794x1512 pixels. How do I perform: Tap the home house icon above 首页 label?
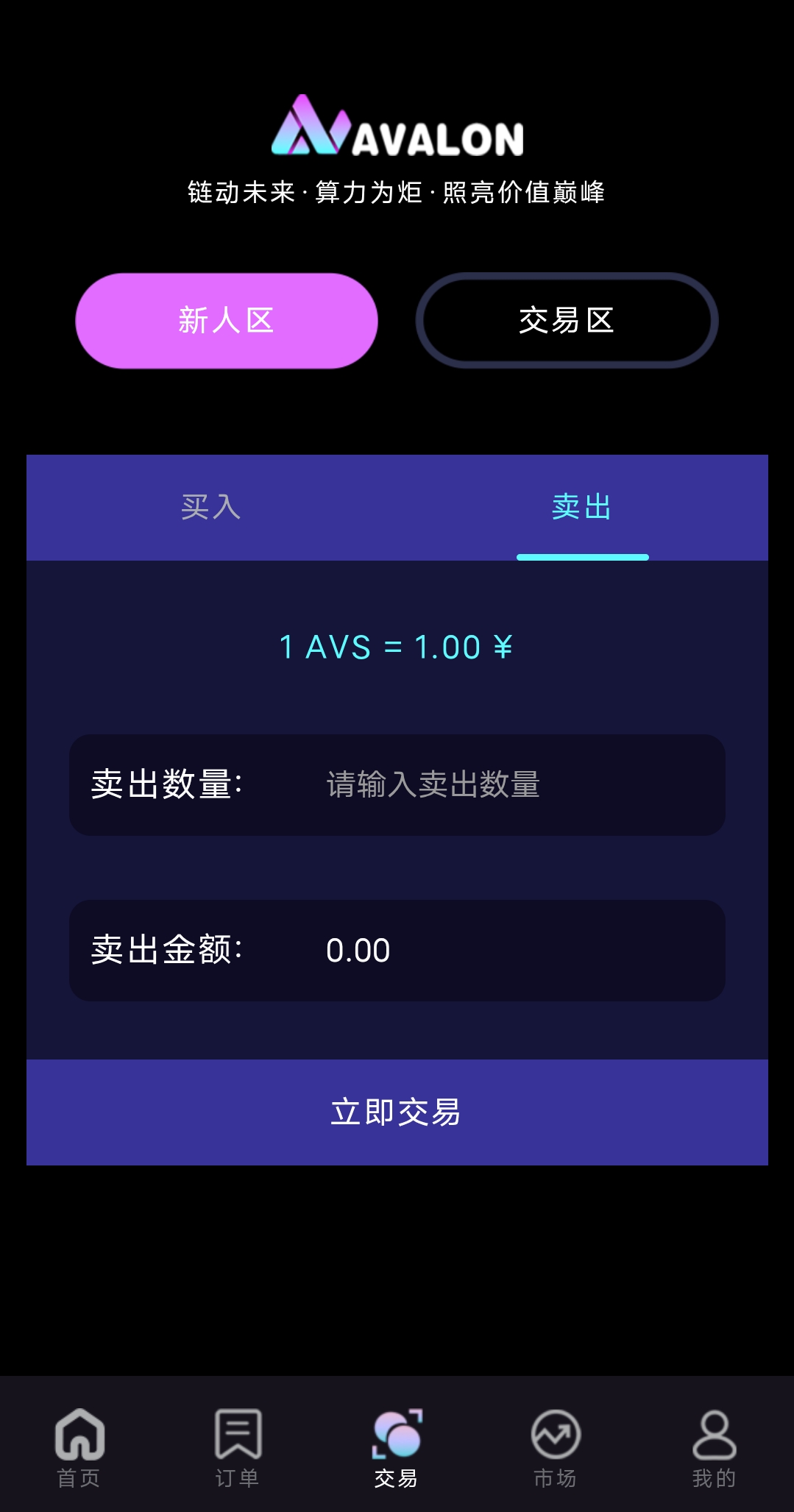click(77, 1431)
